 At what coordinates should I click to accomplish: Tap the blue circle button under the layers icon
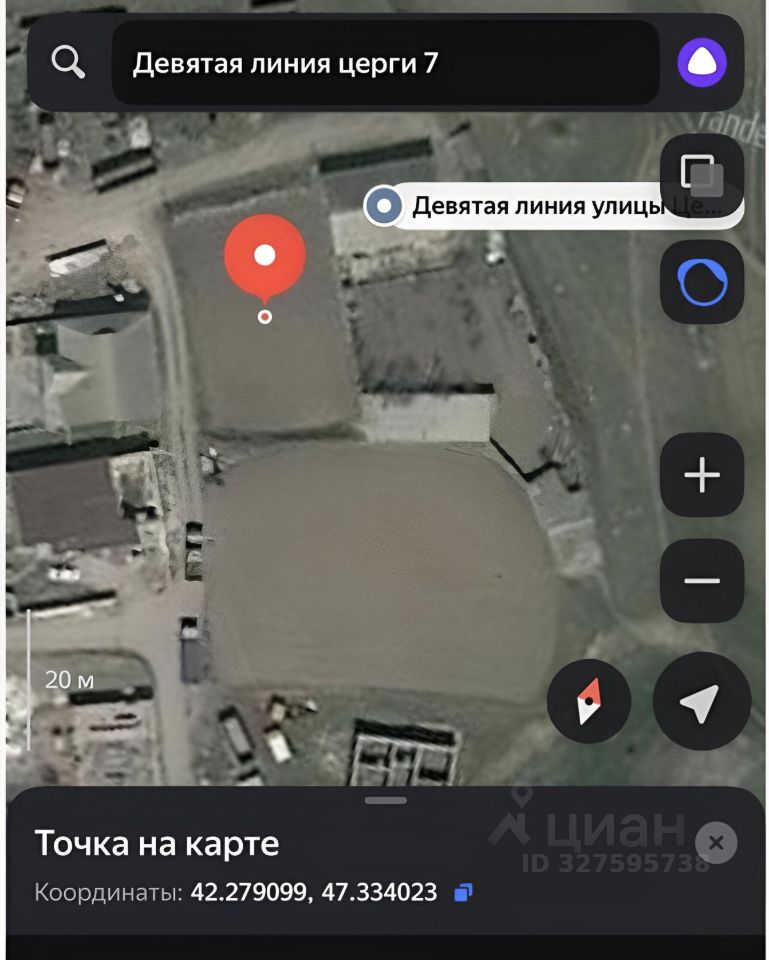701,282
